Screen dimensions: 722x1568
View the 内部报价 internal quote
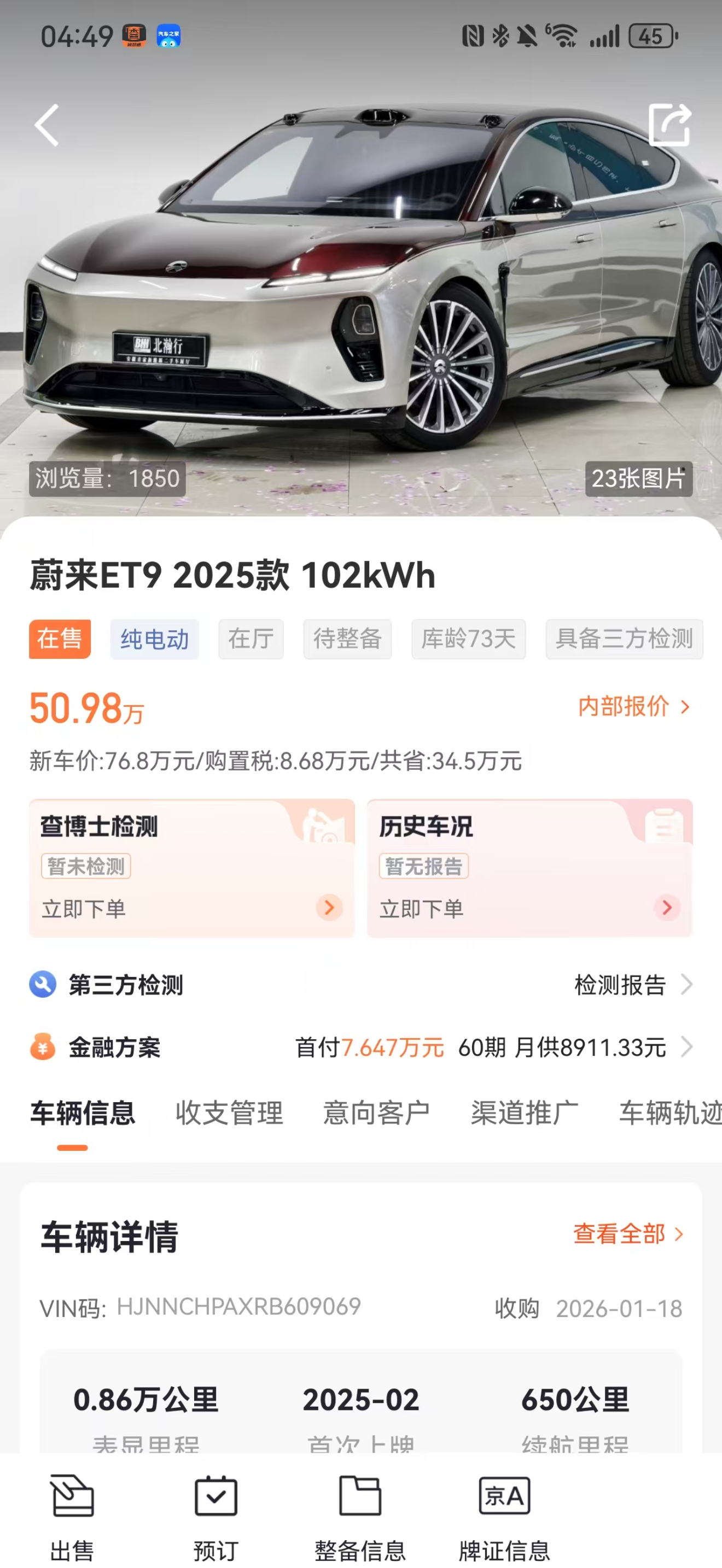[x=633, y=707]
